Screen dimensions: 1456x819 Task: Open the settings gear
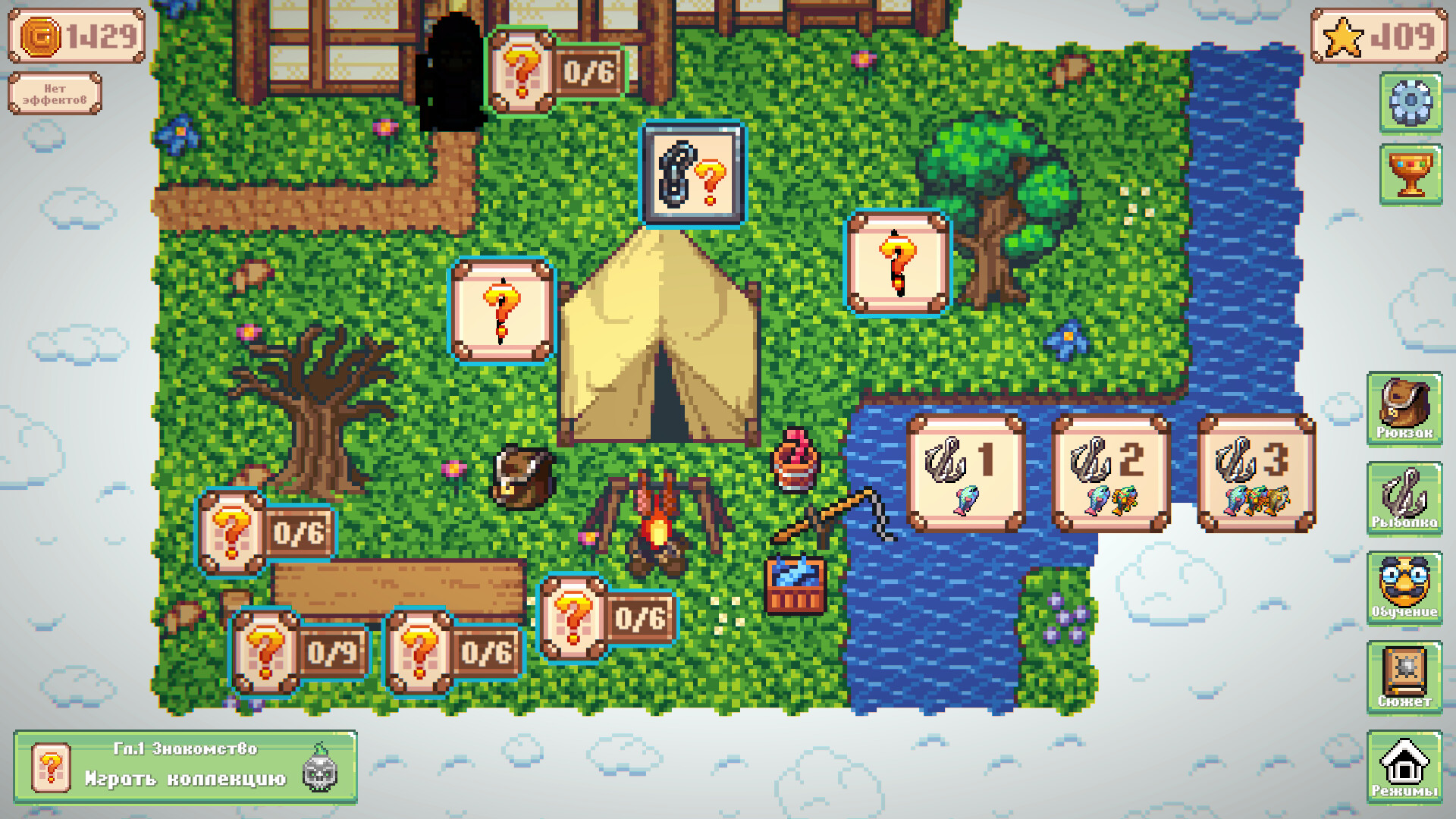[x=1410, y=103]
